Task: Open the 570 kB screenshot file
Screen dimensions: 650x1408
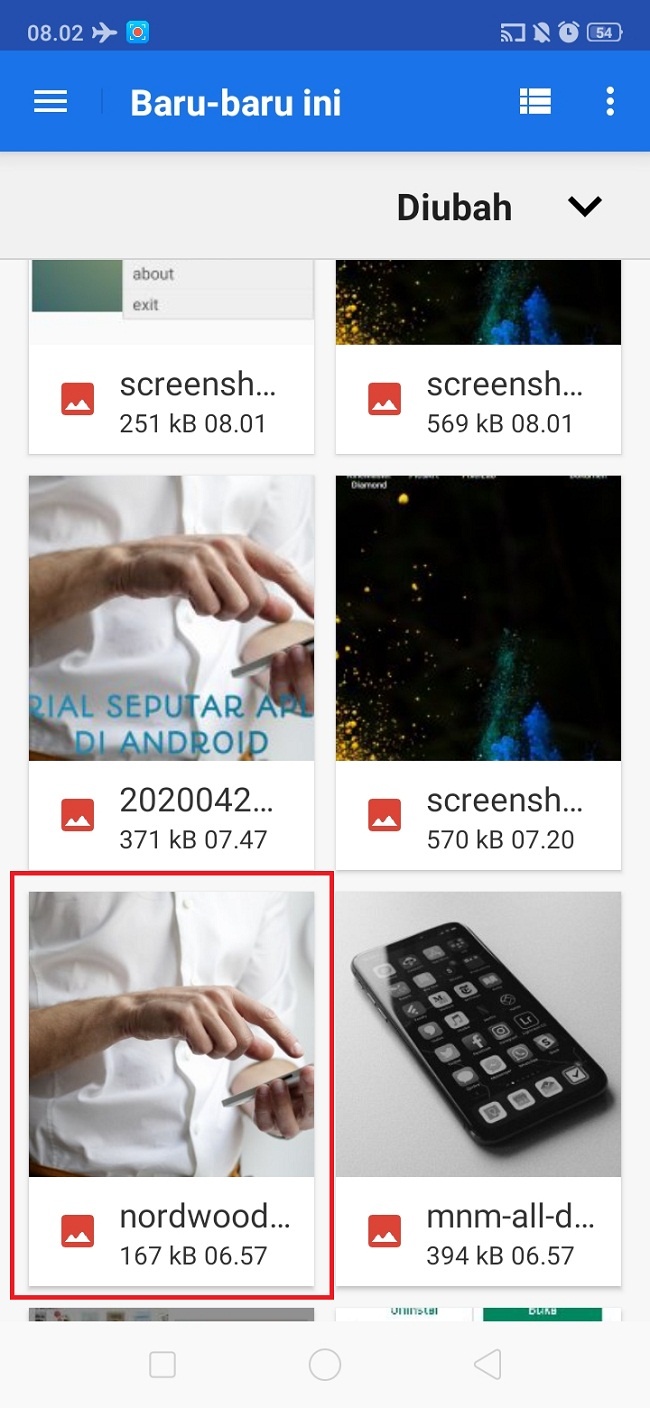Action: (478, 670)
